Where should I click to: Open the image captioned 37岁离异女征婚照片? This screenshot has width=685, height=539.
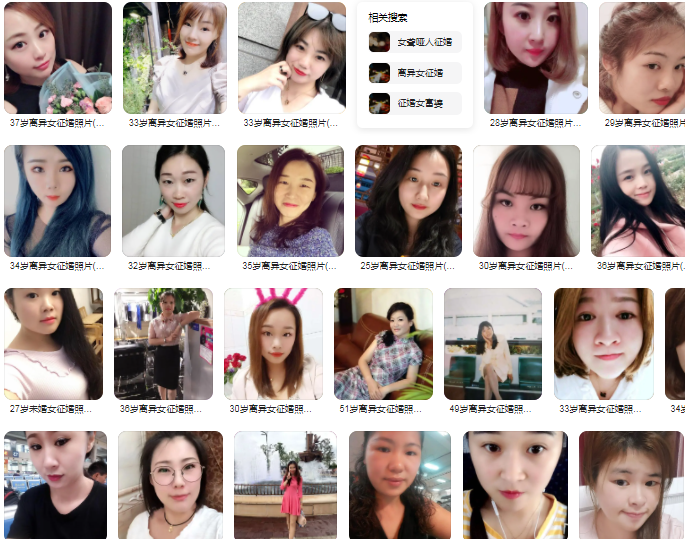57,58
